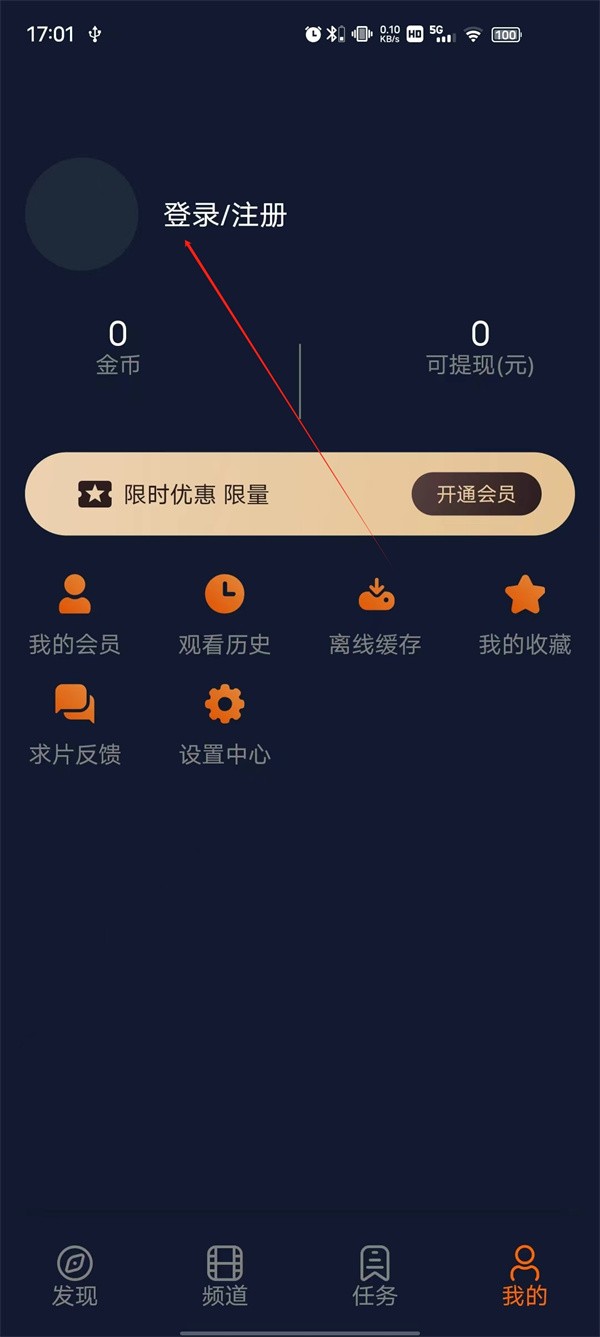This screenshot has width=600, height=1337.
Task: Select the 我的 tab
Action: tap(525, 1276)
